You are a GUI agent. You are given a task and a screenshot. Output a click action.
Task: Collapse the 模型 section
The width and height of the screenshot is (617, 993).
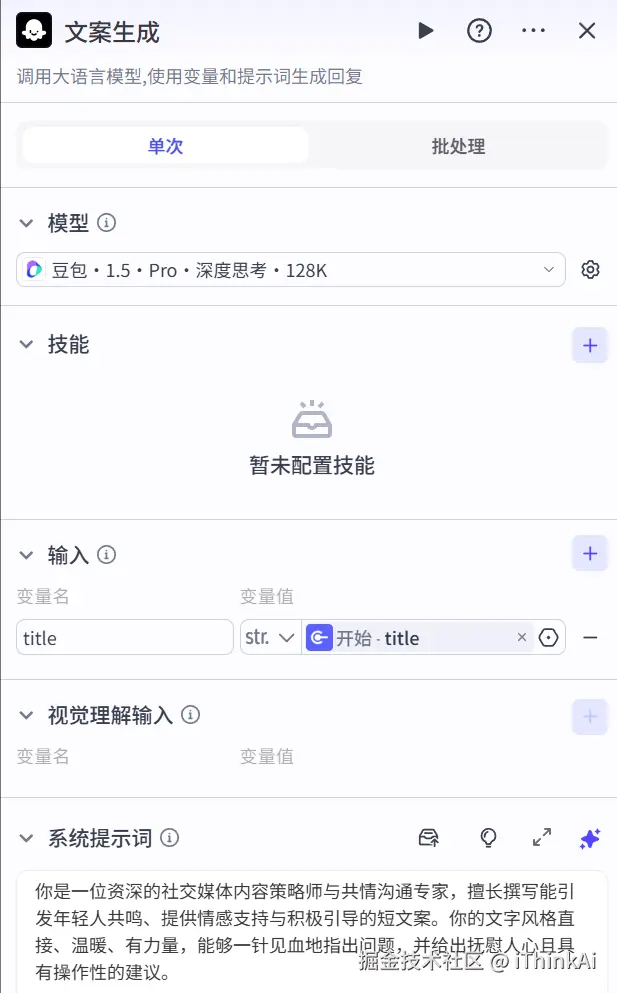coord(26,223)
